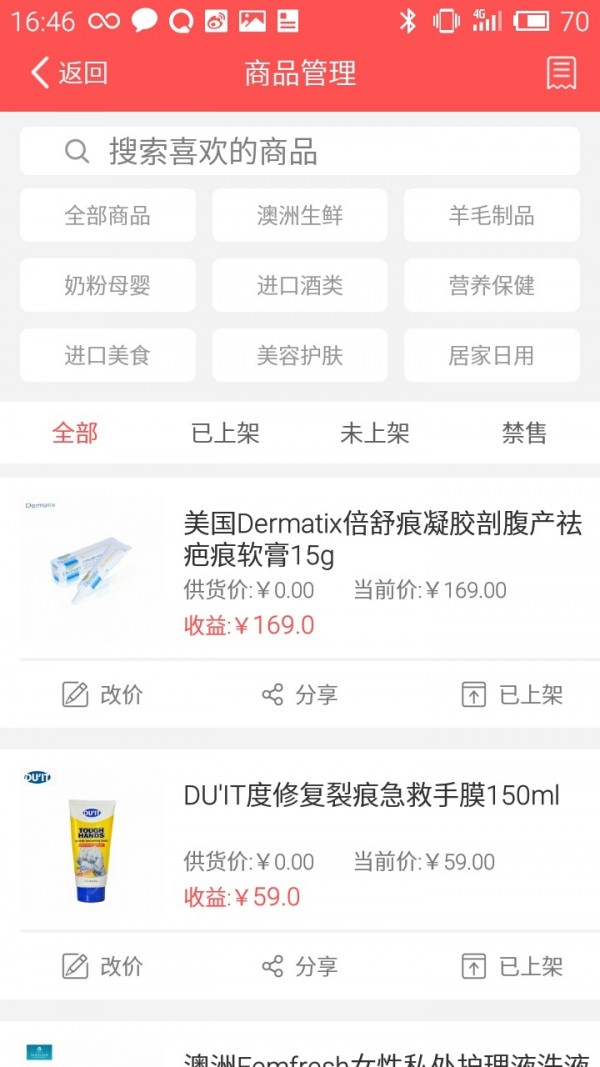
Task: Choose the 羊毛制品 category chip
Action: tap(491, 215)
